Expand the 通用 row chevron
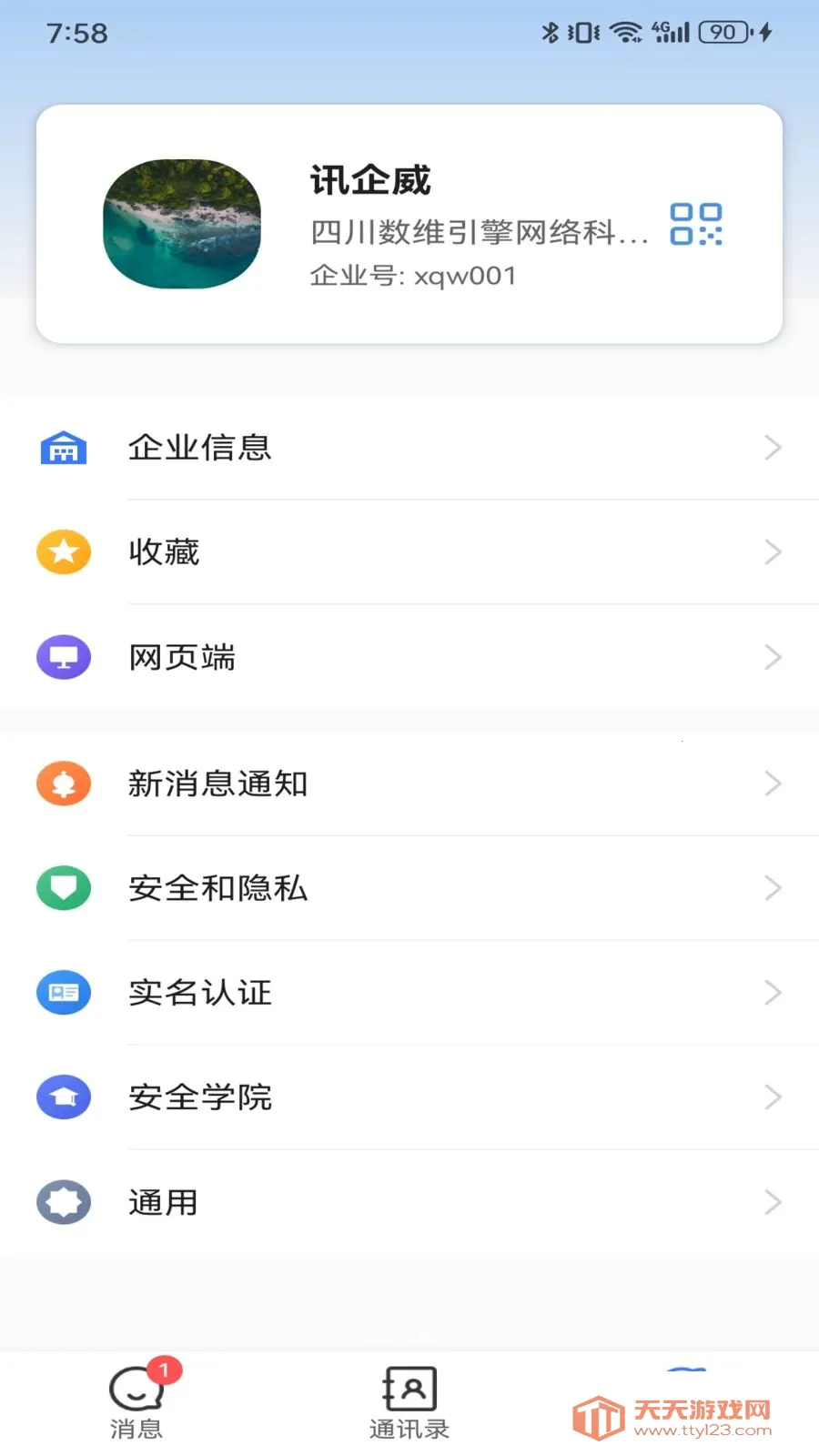The image size is (819, 1456). (773, 1202)
